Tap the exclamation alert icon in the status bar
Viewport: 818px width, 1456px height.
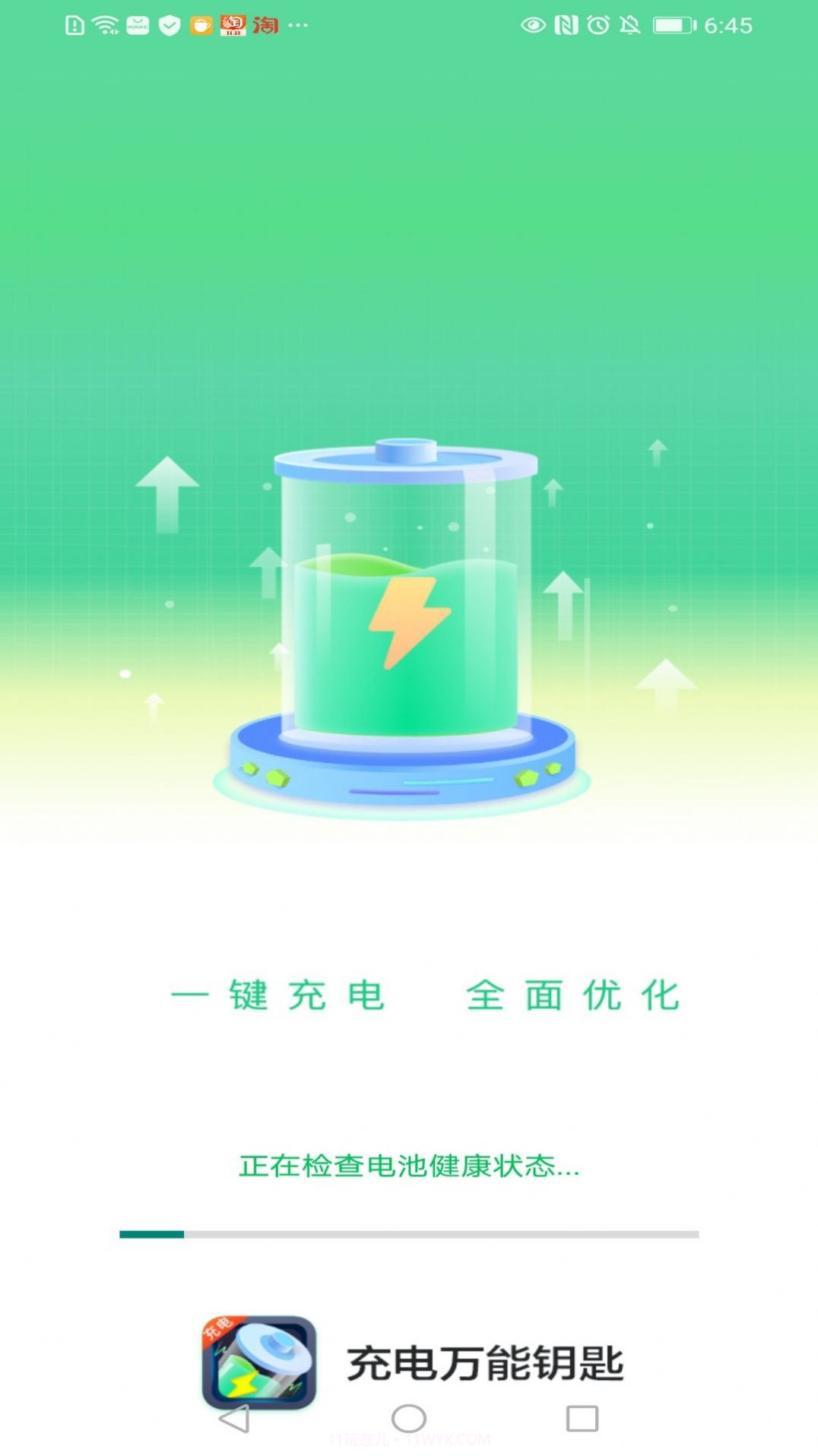coord(74,25)
